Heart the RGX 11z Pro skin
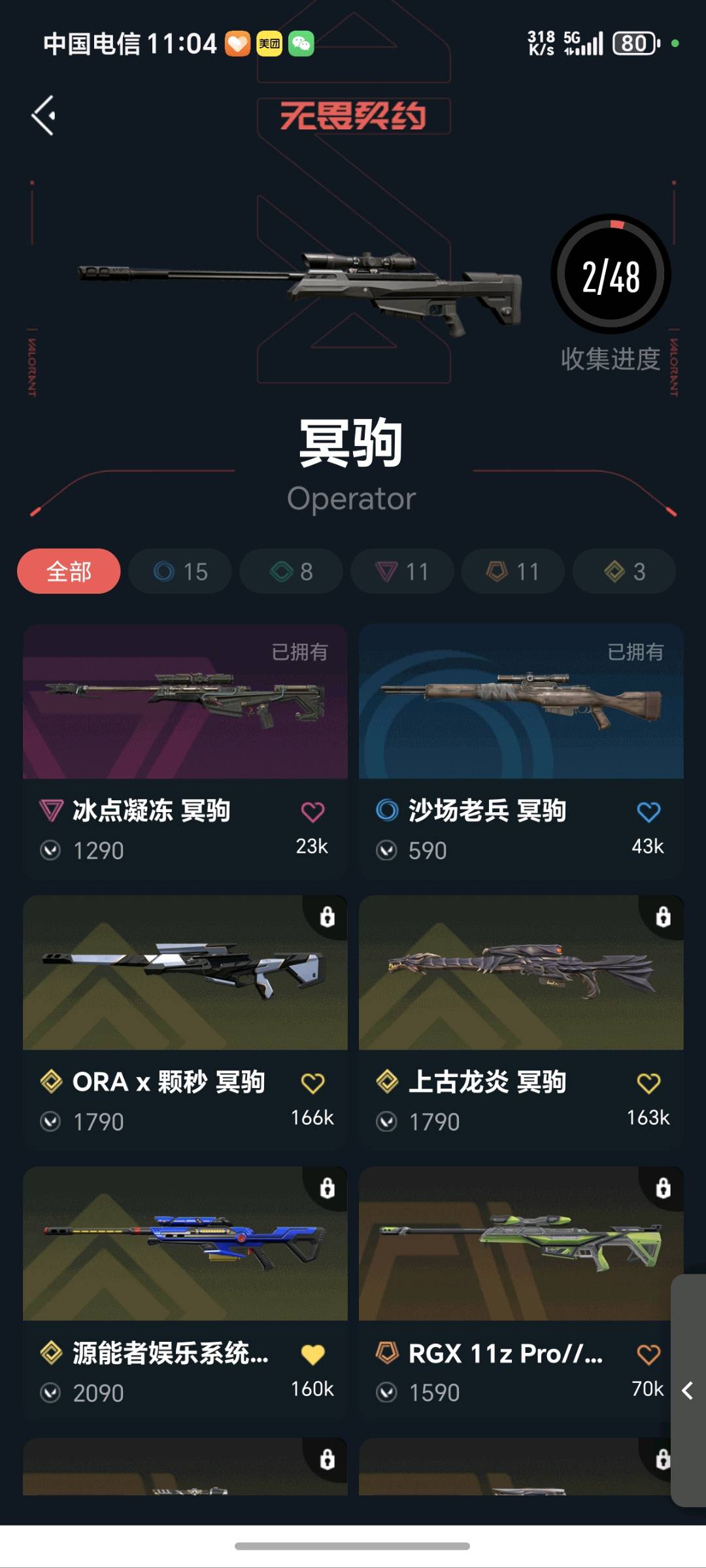706x1568 pixels. coord(648,1355)
